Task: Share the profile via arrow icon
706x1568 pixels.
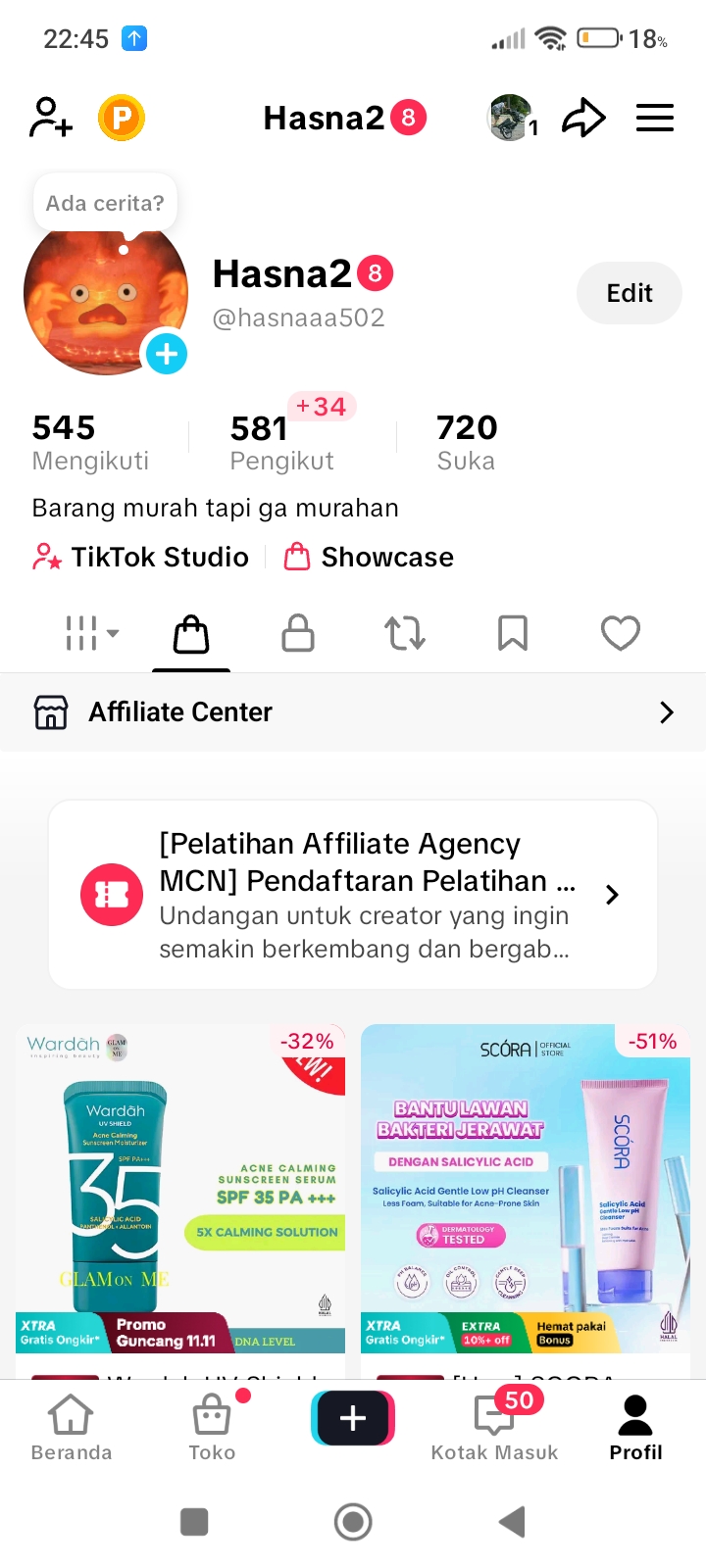Action: pyautogui.click(x=583, y=119)
